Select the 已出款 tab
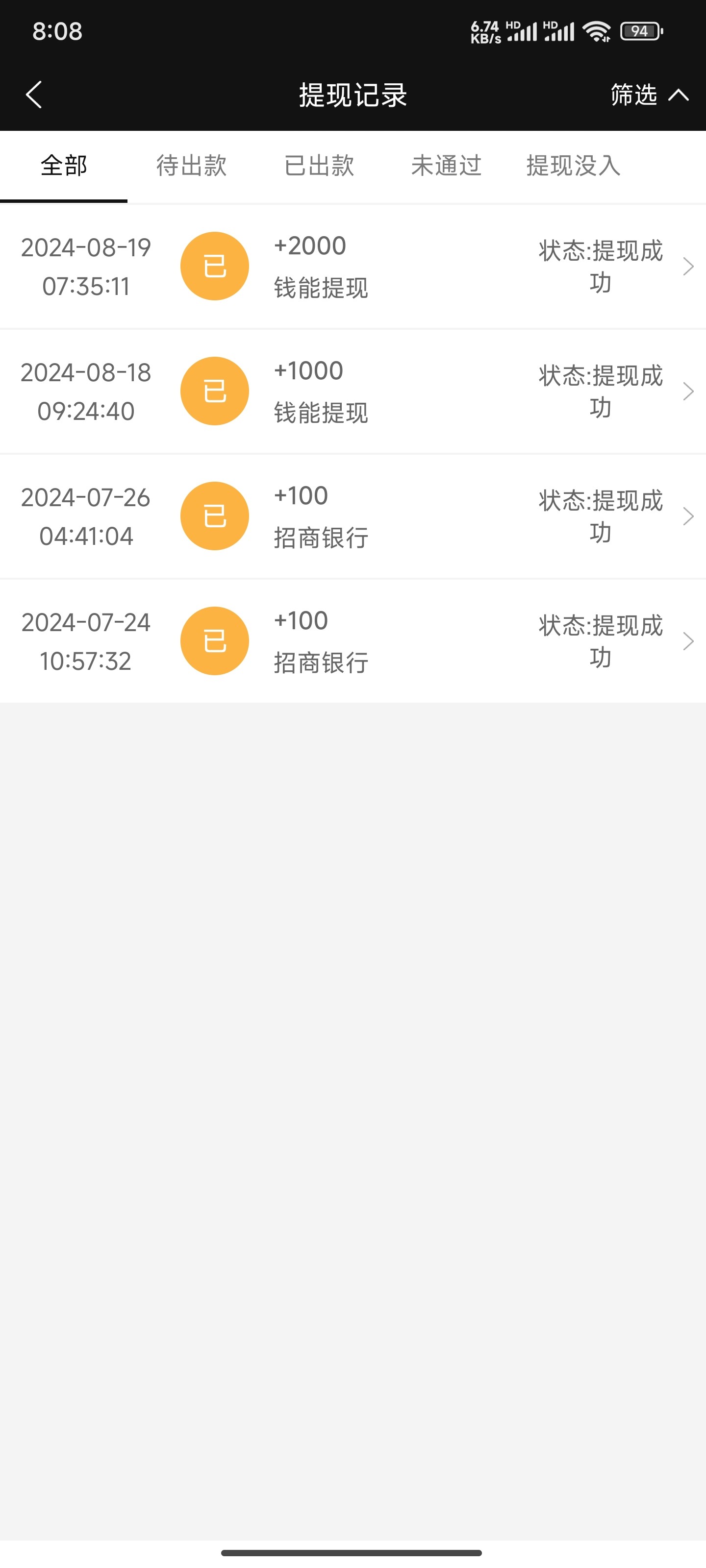This screenshot has width=706, height=1568. click(319, 166)
